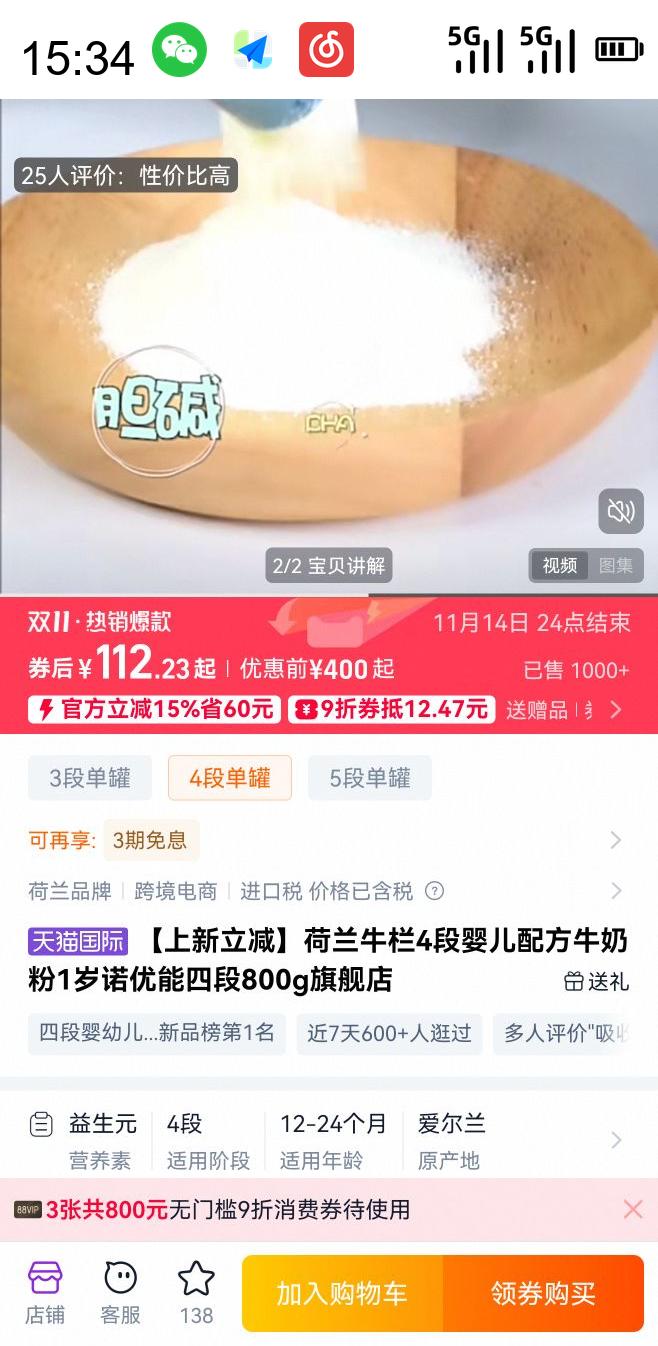
Task: Tap 加入购物车 to add to cart
Action: pos(342,1294)
